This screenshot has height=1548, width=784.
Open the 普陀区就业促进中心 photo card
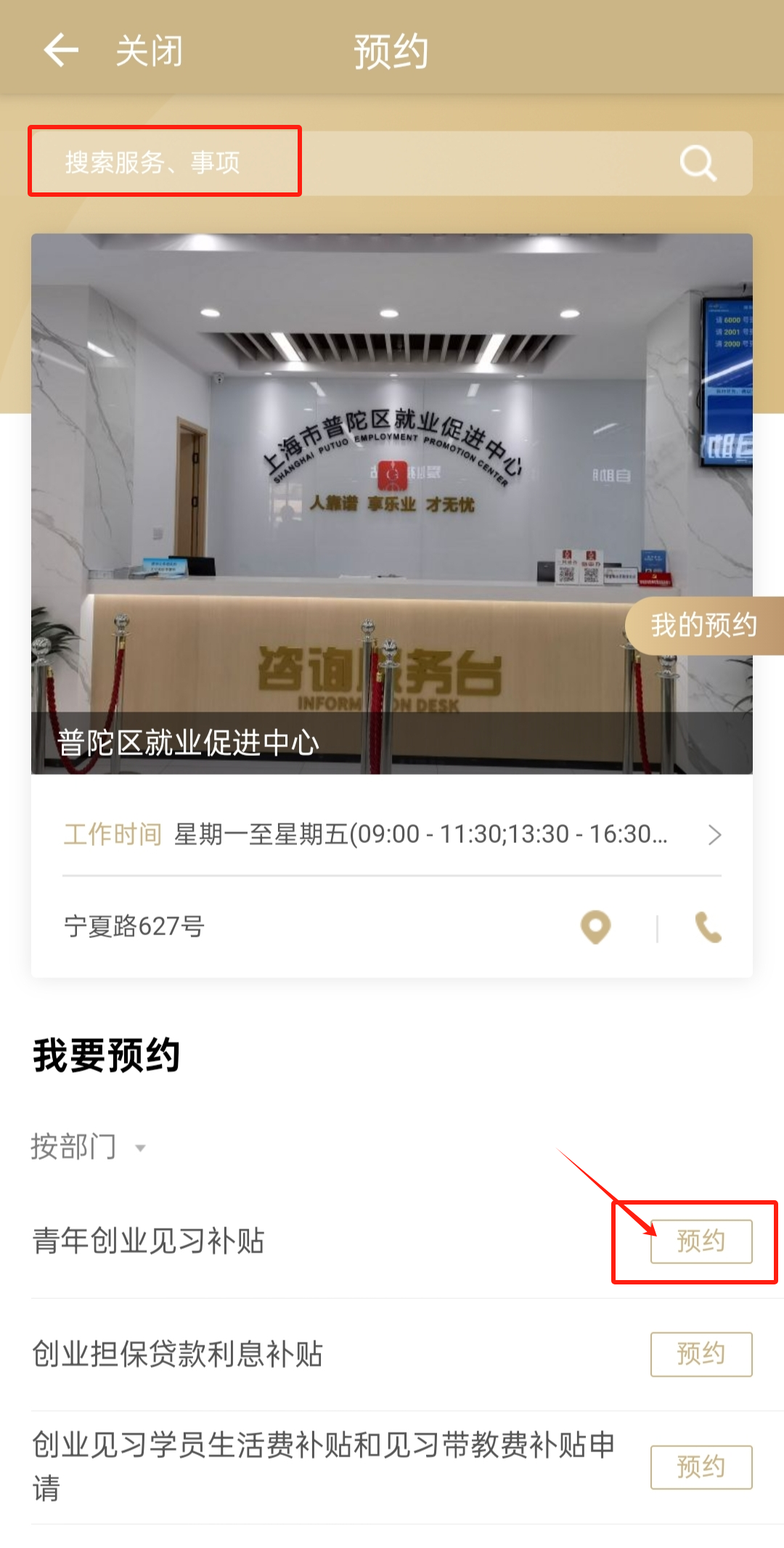coord(392,503)
